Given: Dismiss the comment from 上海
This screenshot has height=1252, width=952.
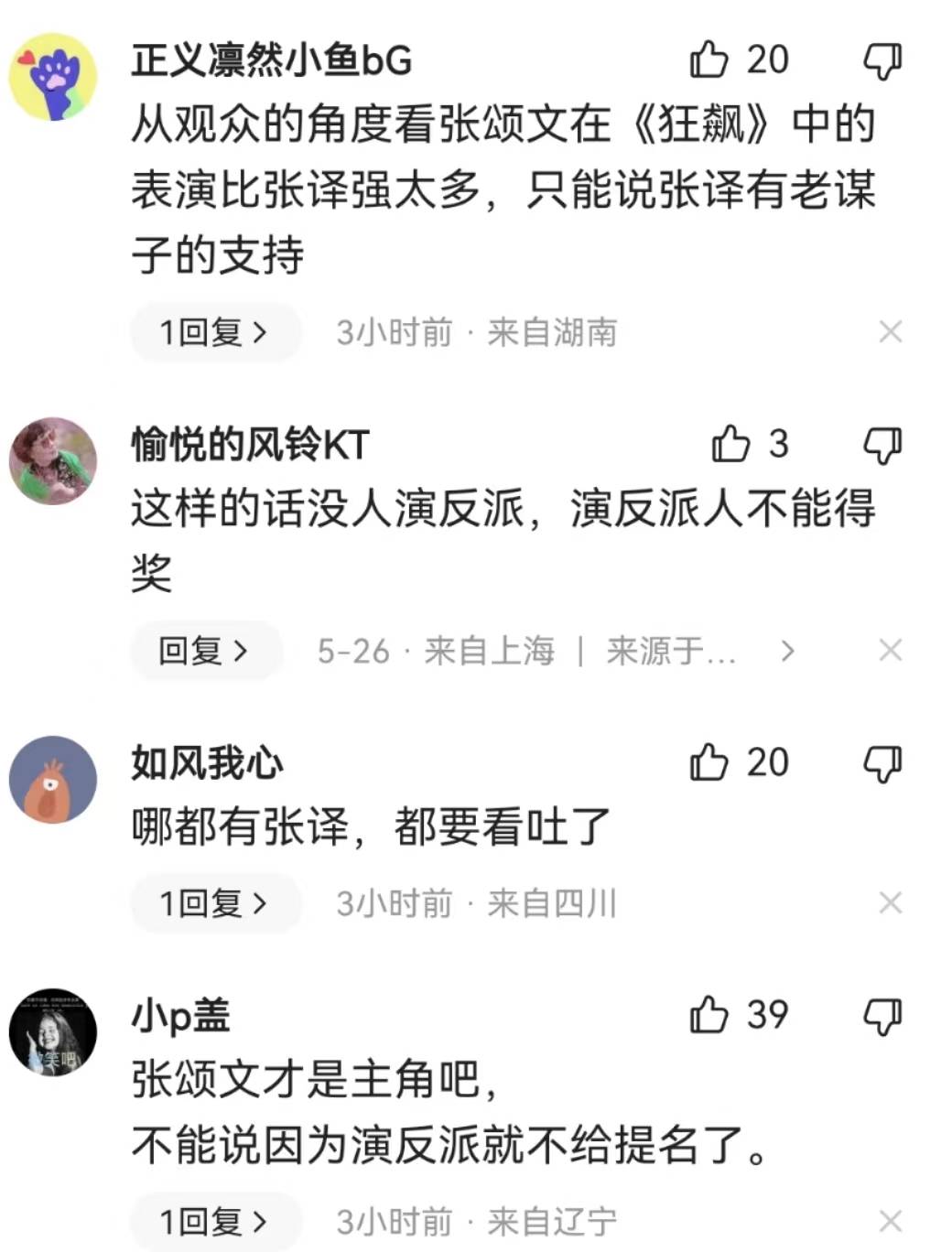Looking at the screenshot, I should tap(890, 651).
